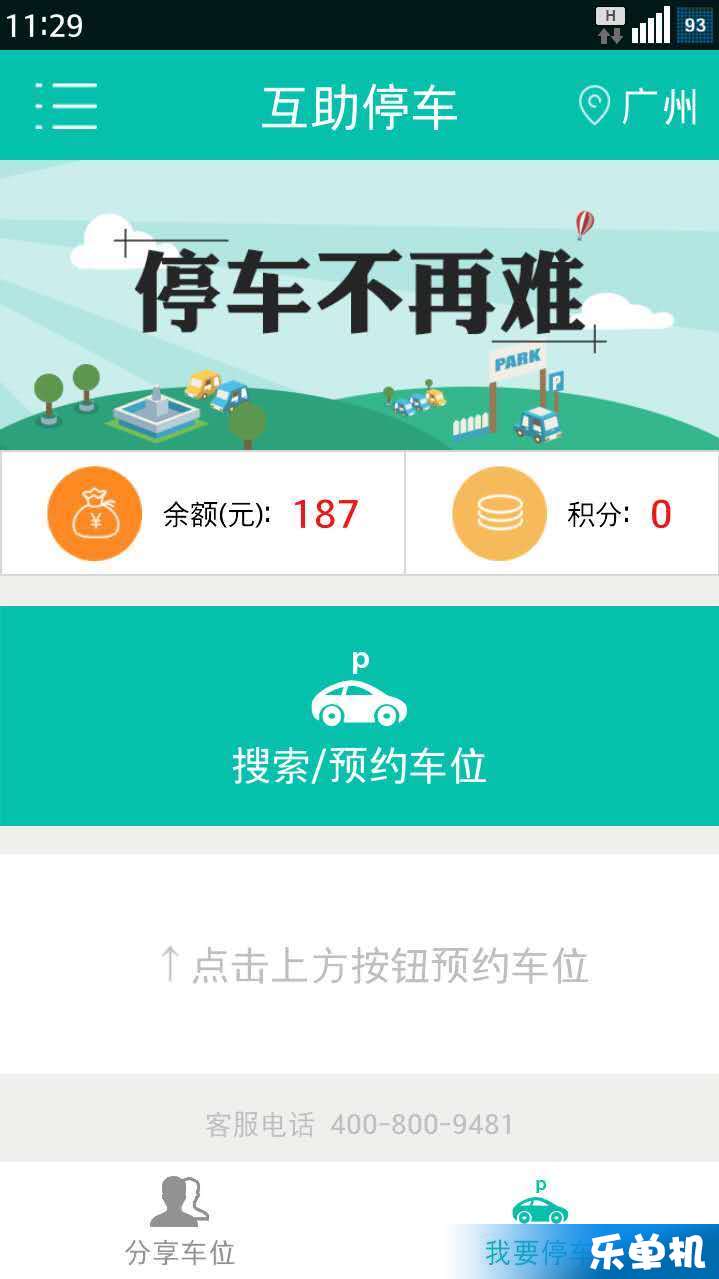
Task: Switch to the 分享车位 tab
Action: (x=180, y=1222)
